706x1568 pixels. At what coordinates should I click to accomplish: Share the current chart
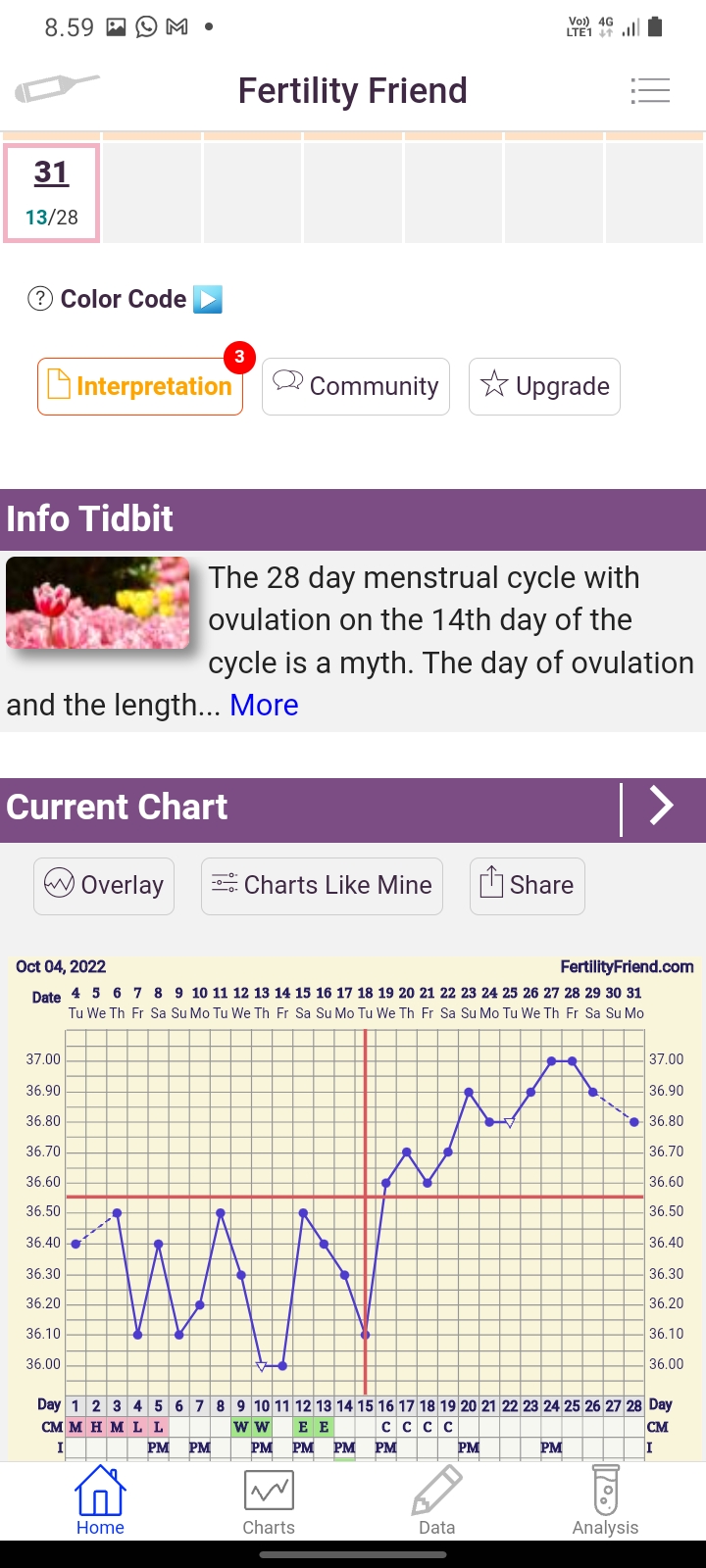click(528, 886)
